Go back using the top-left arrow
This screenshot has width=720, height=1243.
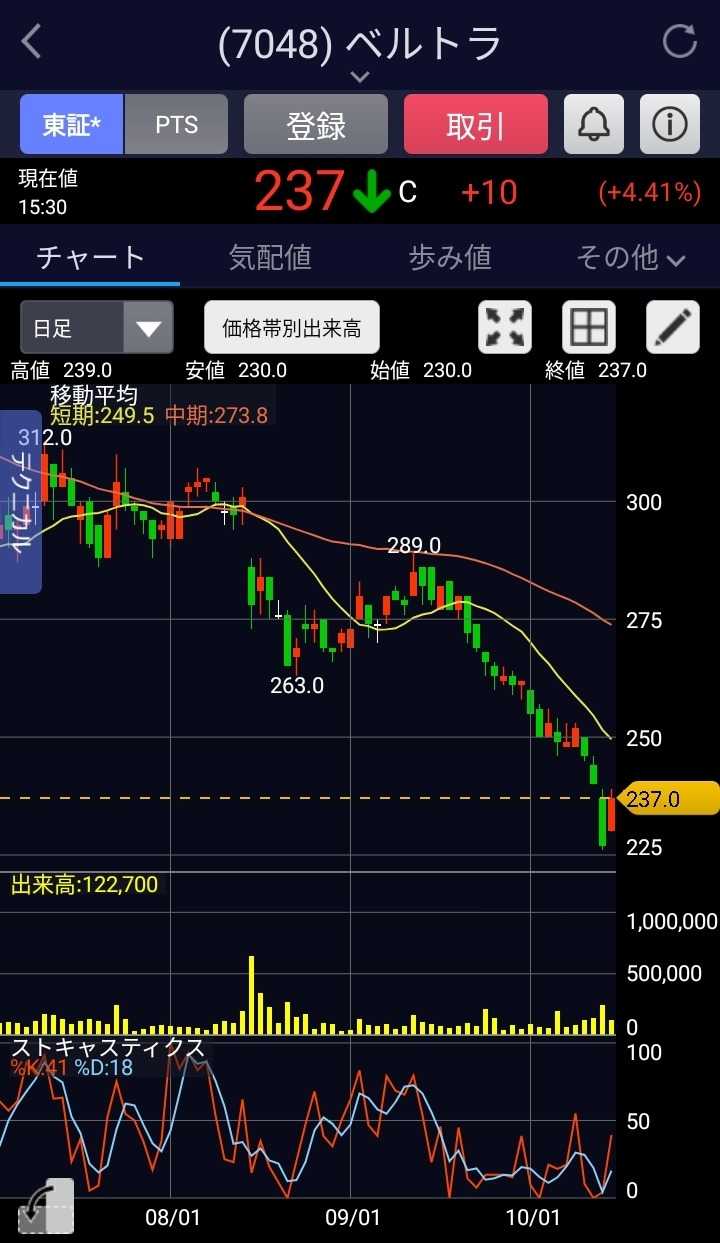(x=32, y=42)
